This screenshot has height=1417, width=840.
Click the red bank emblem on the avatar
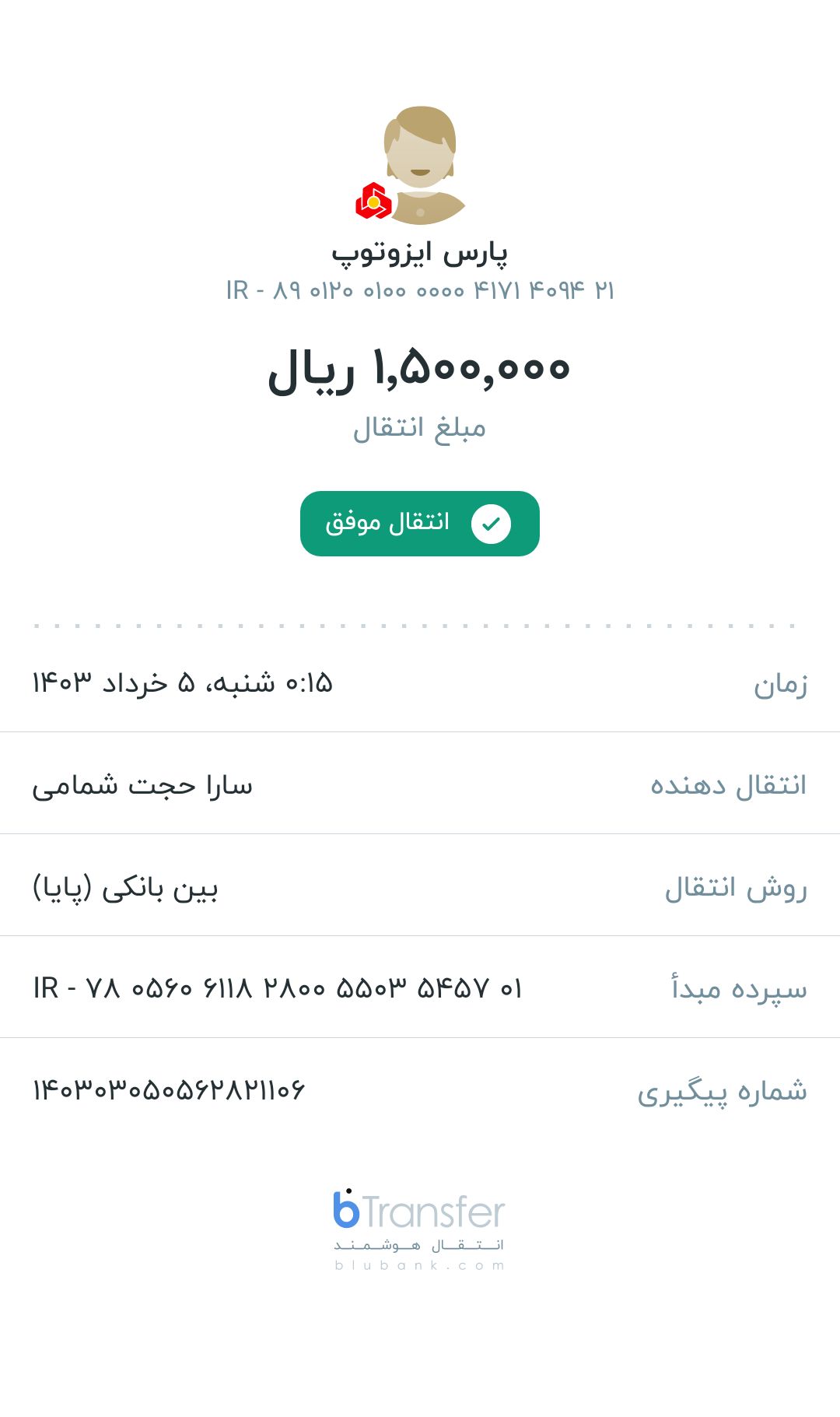pyautogui.click(x=374, y=201)
